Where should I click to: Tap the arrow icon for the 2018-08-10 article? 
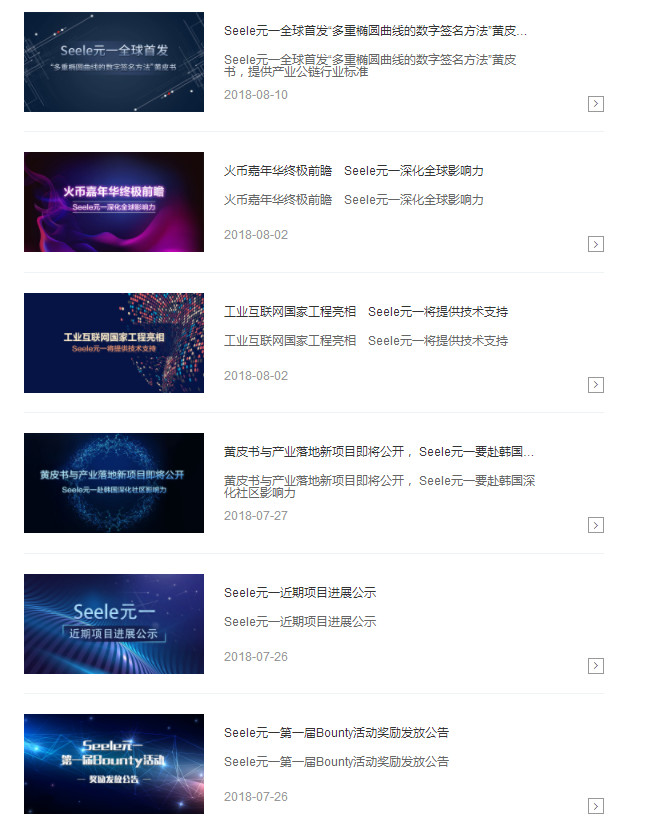coord(596,104)
